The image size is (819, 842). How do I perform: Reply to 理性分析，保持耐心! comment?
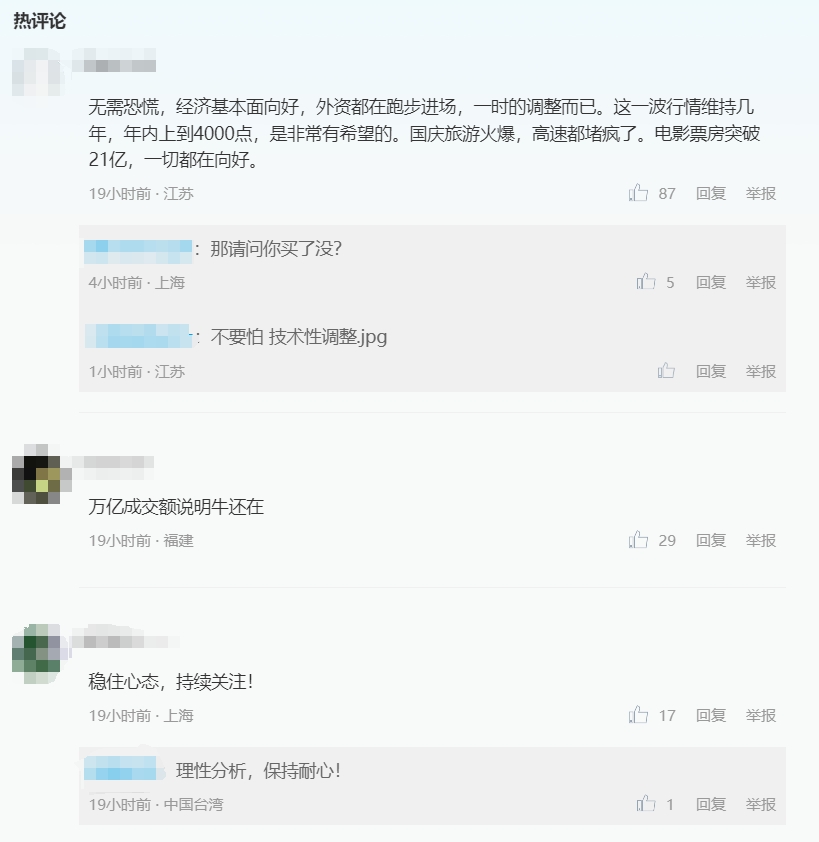click(x=711, y=804)
